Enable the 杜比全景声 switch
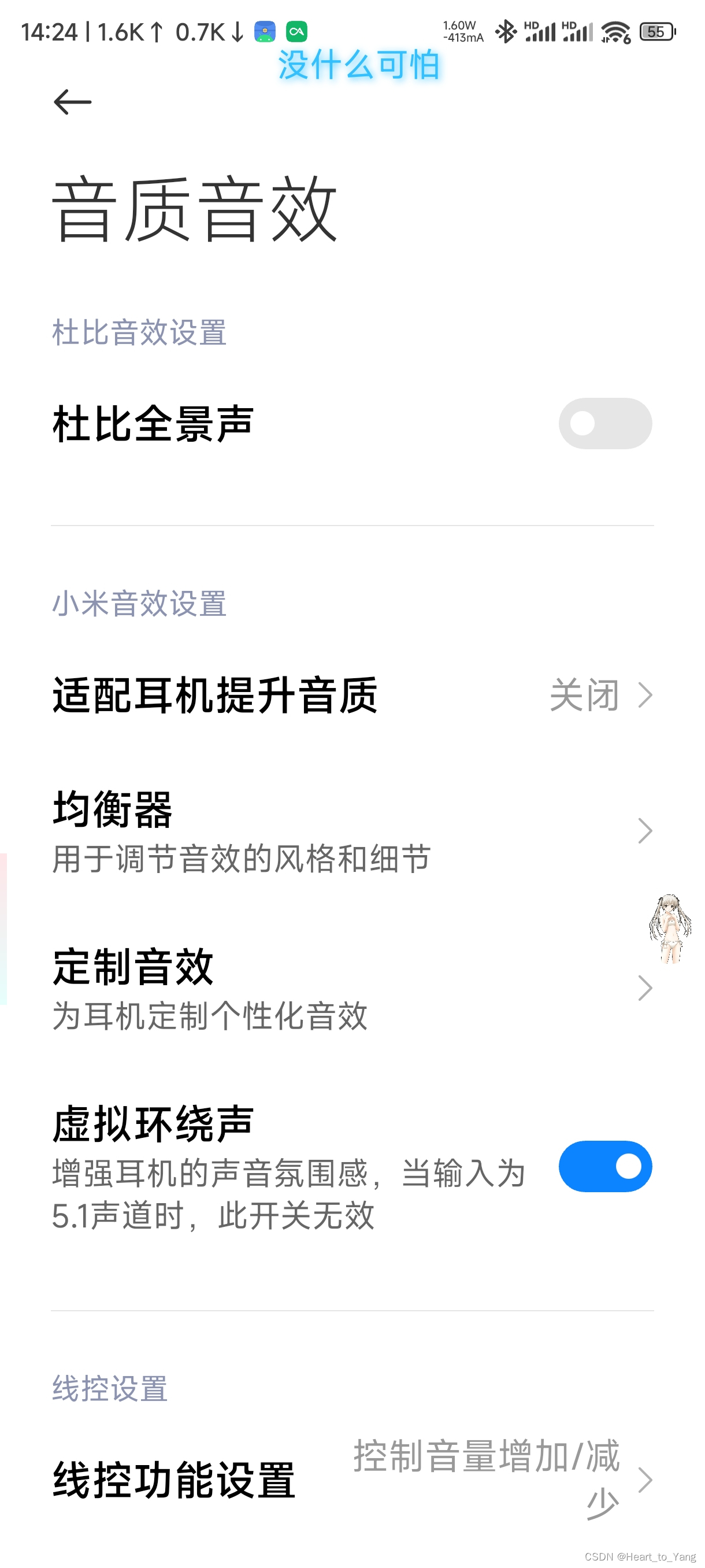 pyautogui.click(x=604, y=423)
